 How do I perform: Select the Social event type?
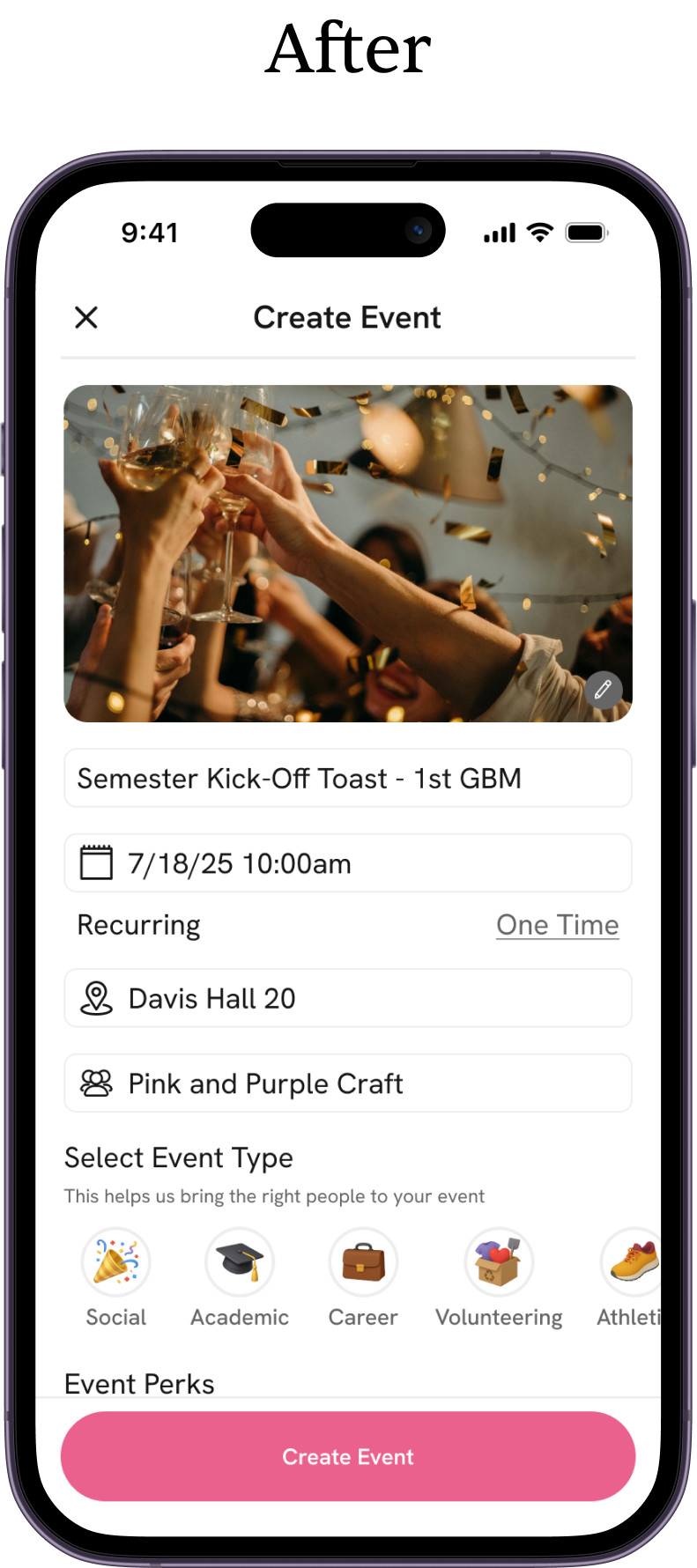(x=116, y=1262)
